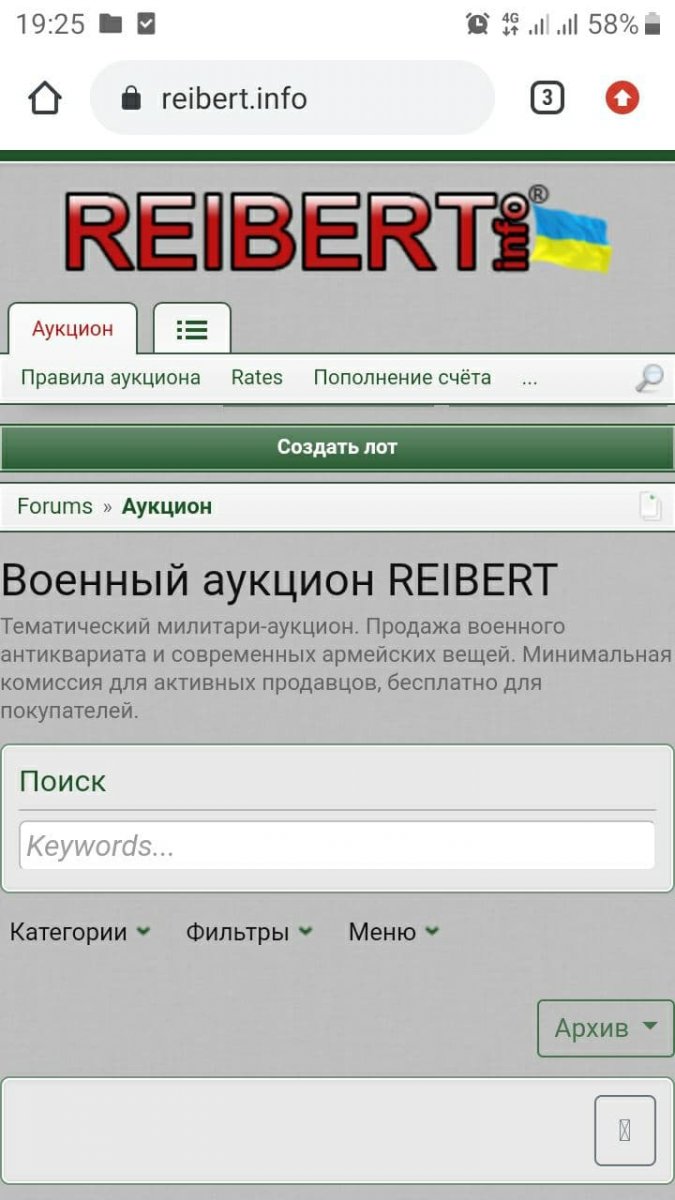Expand the Категории dropdown

pos(80,932)
